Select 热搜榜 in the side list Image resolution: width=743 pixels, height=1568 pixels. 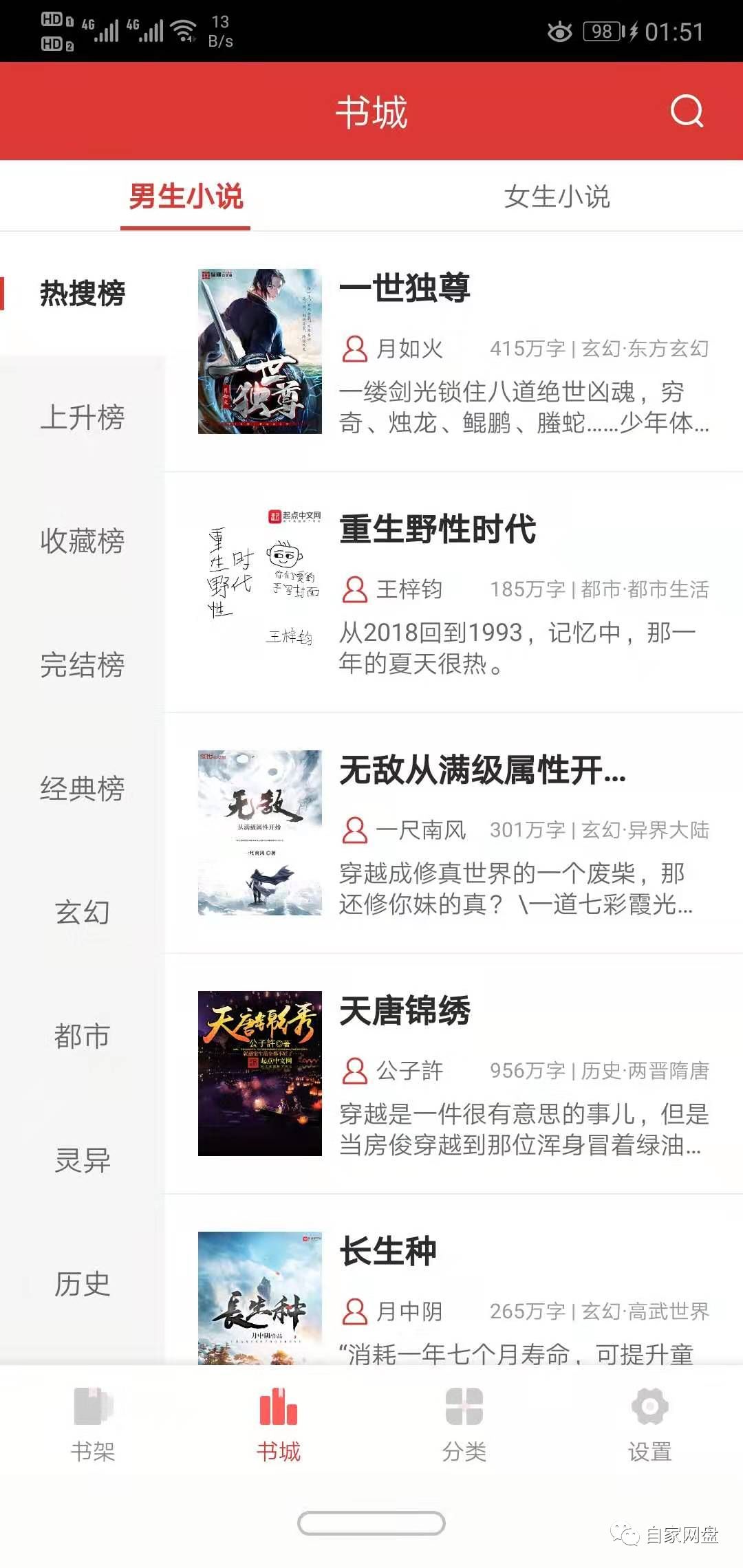(83, 294)
